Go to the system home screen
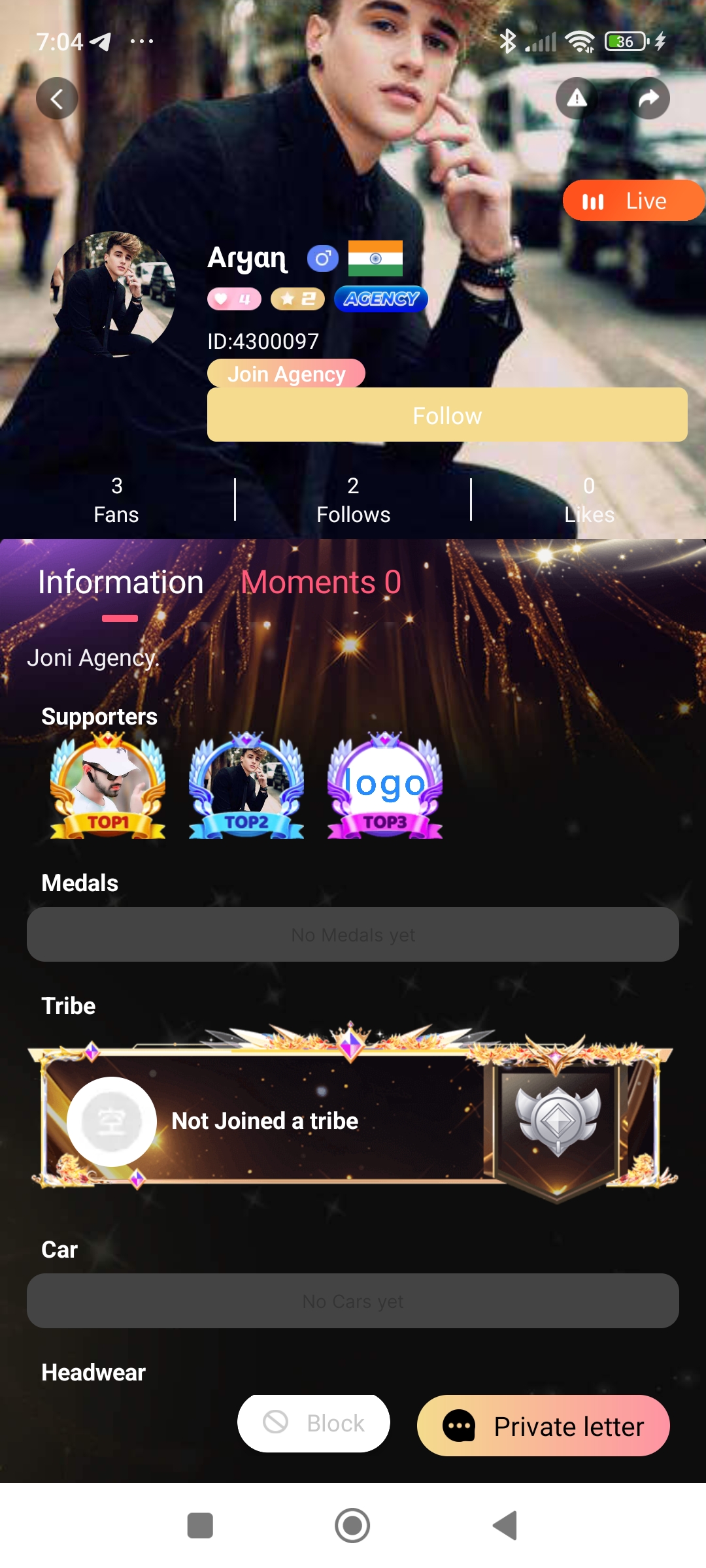 coord(352,1526)
